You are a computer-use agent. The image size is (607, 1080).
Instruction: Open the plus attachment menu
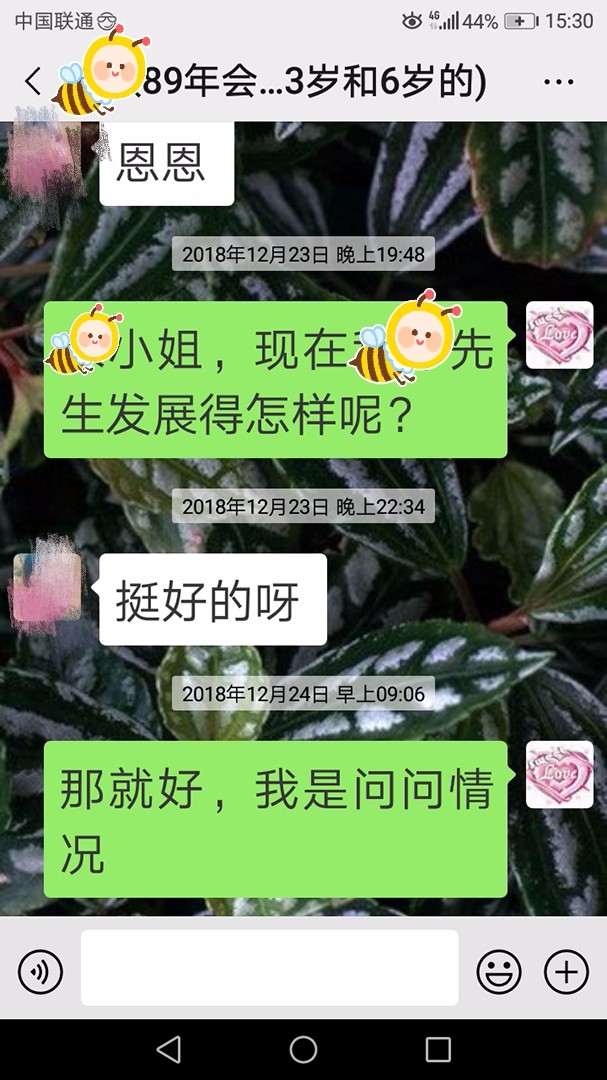tap(565, 971)
